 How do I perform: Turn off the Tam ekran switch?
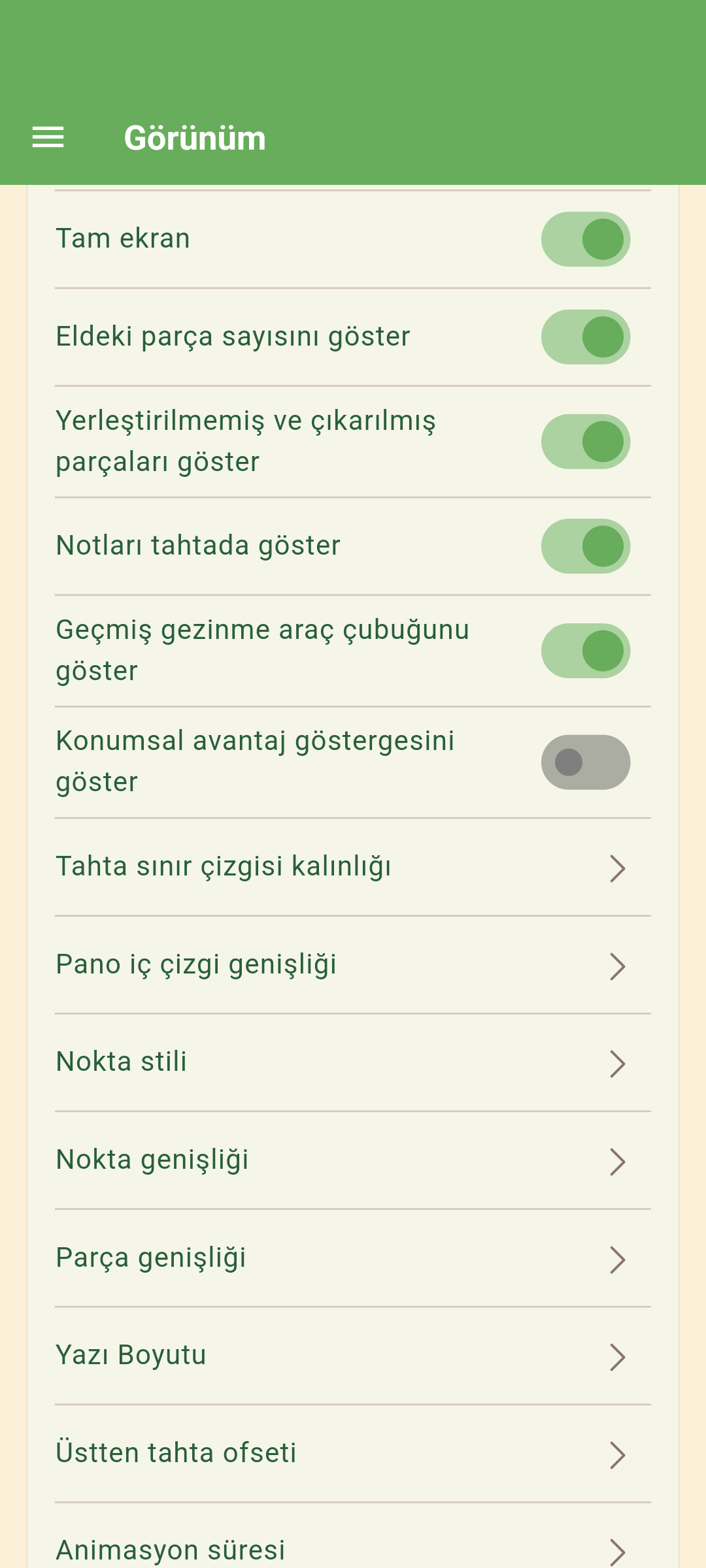585,239
